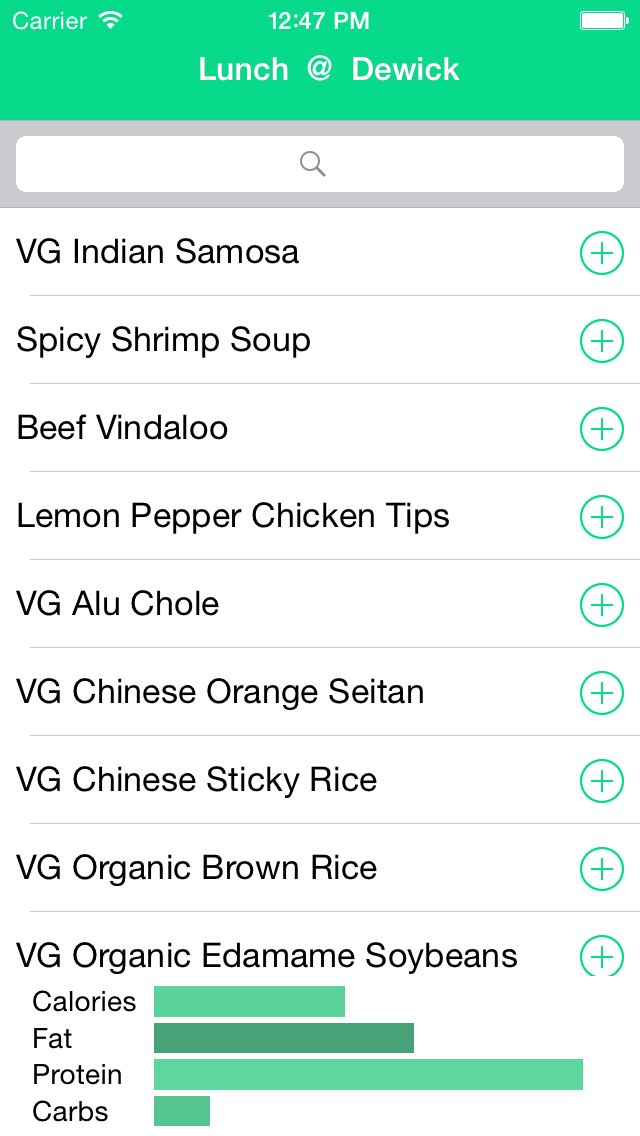Add VG Organic Edamame Soybeans
Screen dimensions: 640x1136
[602, 956]
